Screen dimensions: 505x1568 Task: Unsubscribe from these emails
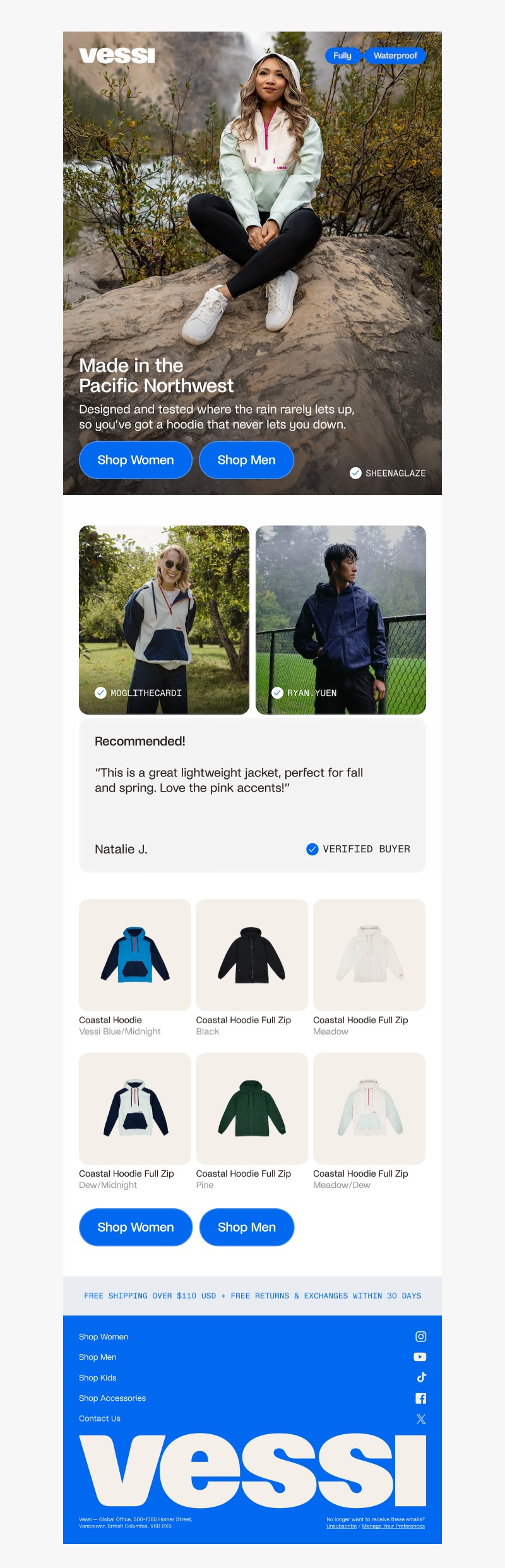[x=342, y=1526]
